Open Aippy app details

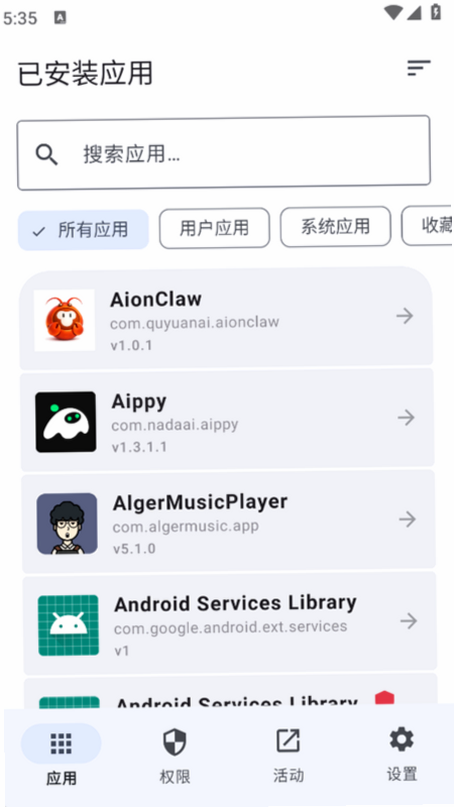227,420
